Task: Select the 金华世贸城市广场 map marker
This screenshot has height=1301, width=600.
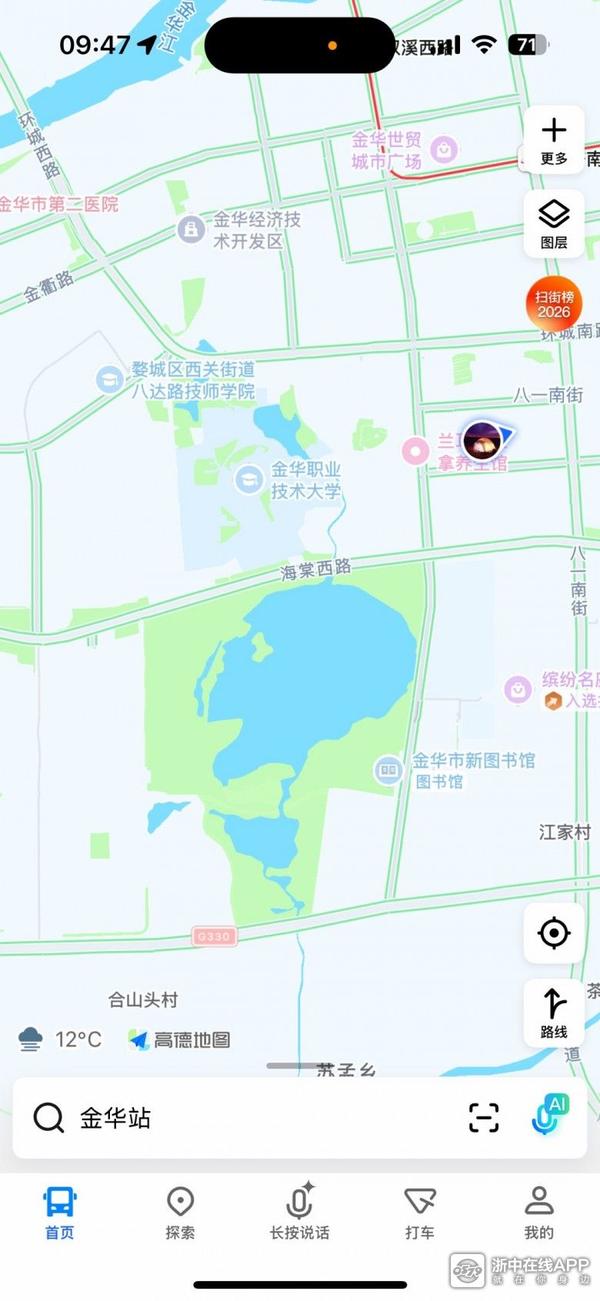Action: [441, 152]
